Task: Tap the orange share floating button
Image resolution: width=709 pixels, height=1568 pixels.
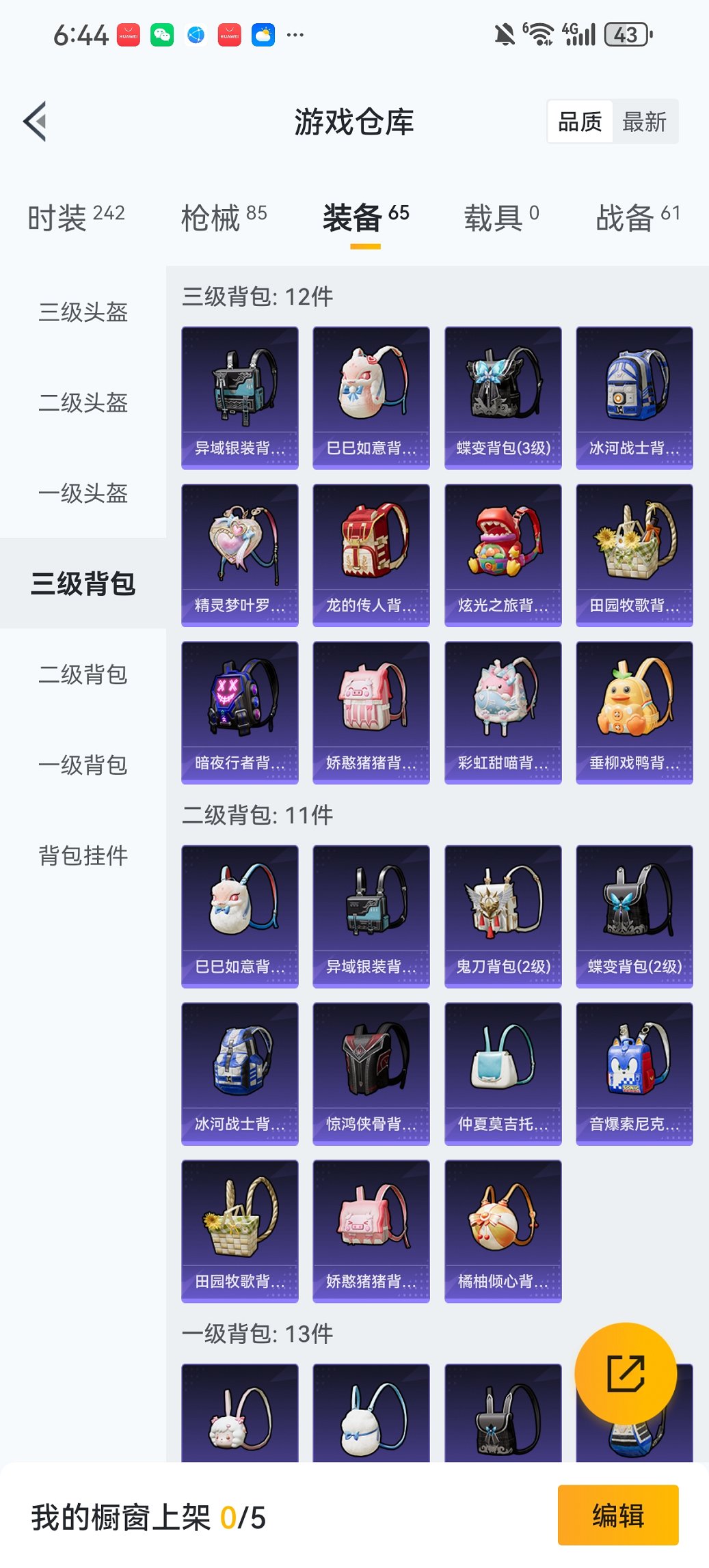Action: tap(626, 1373)
